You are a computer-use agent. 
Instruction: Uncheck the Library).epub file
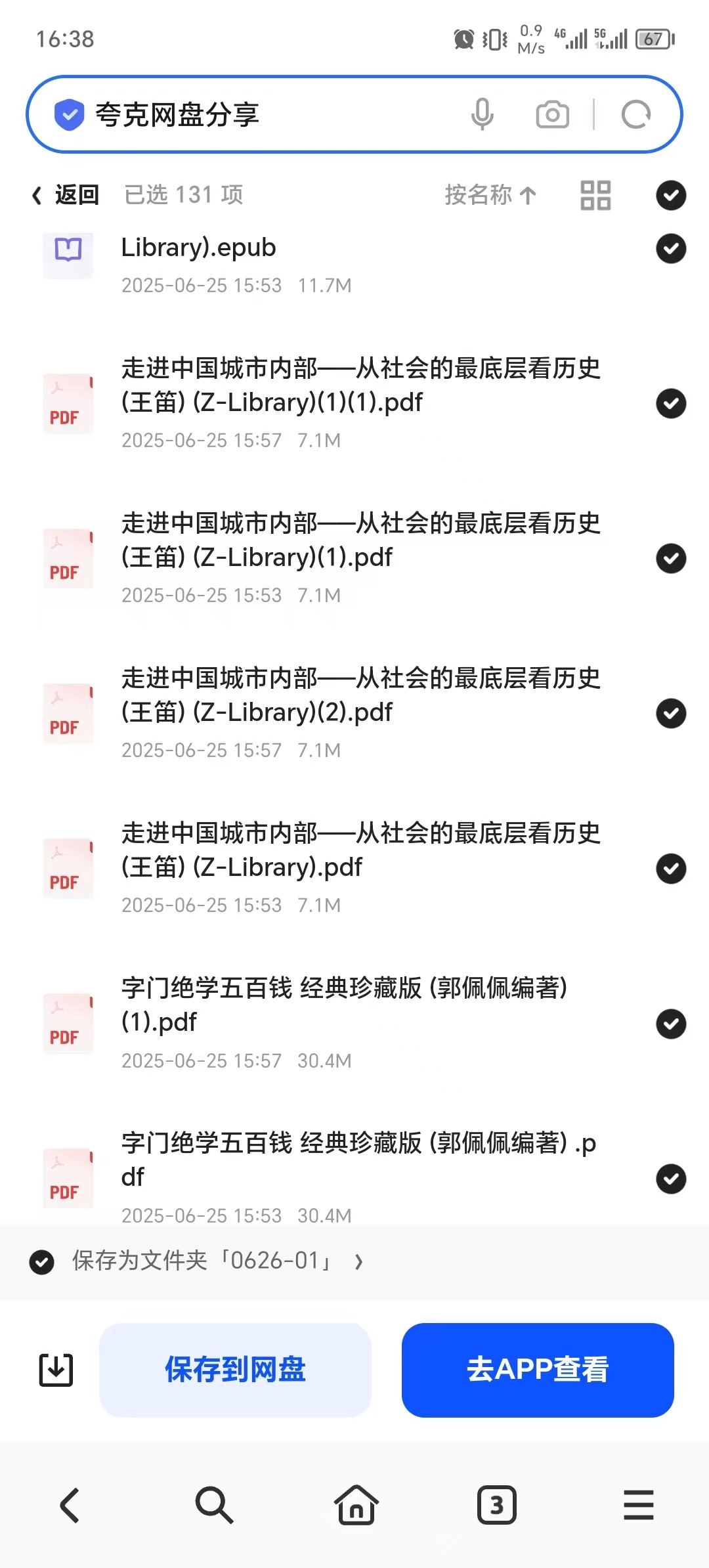pyautogui.click(x=671, y=249)
